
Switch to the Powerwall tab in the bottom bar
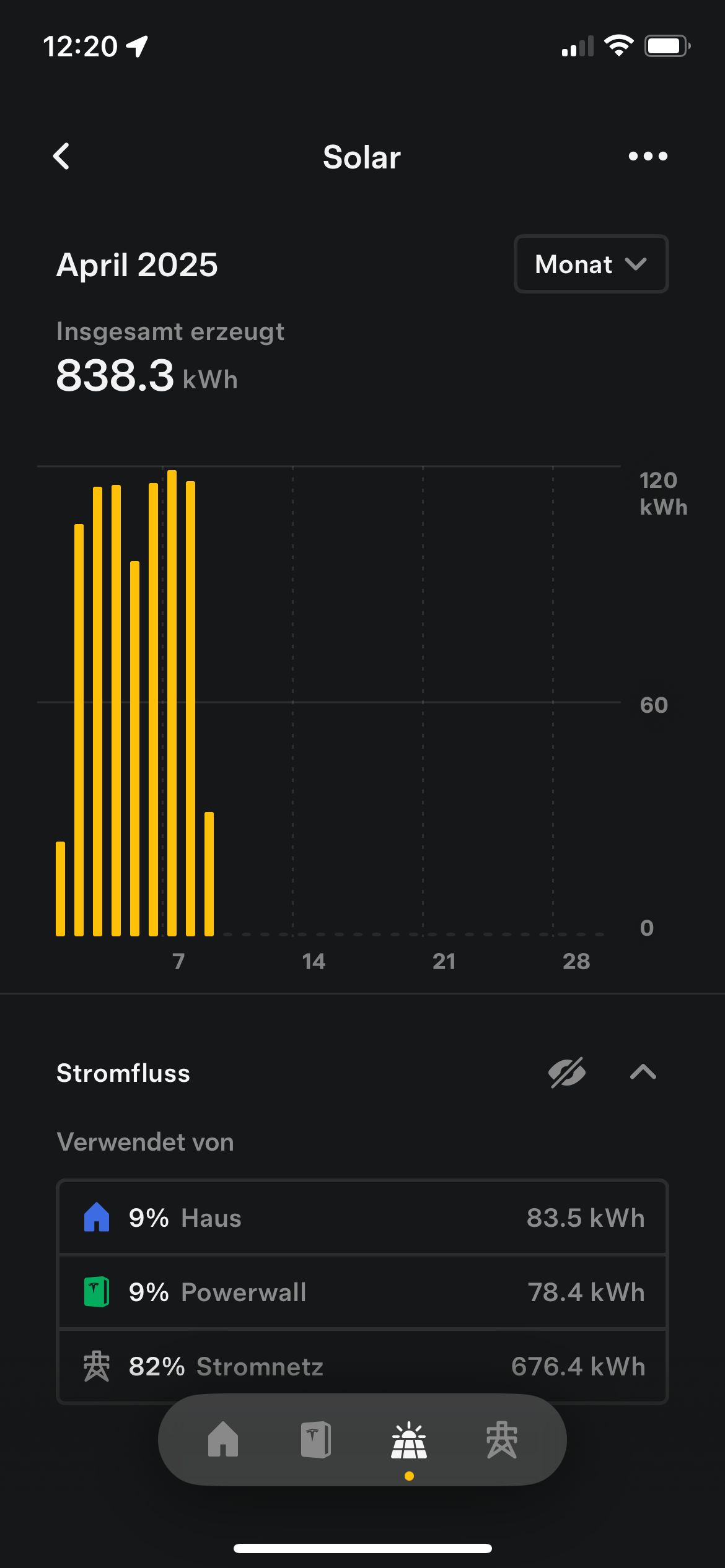[x=316, y=1439]
